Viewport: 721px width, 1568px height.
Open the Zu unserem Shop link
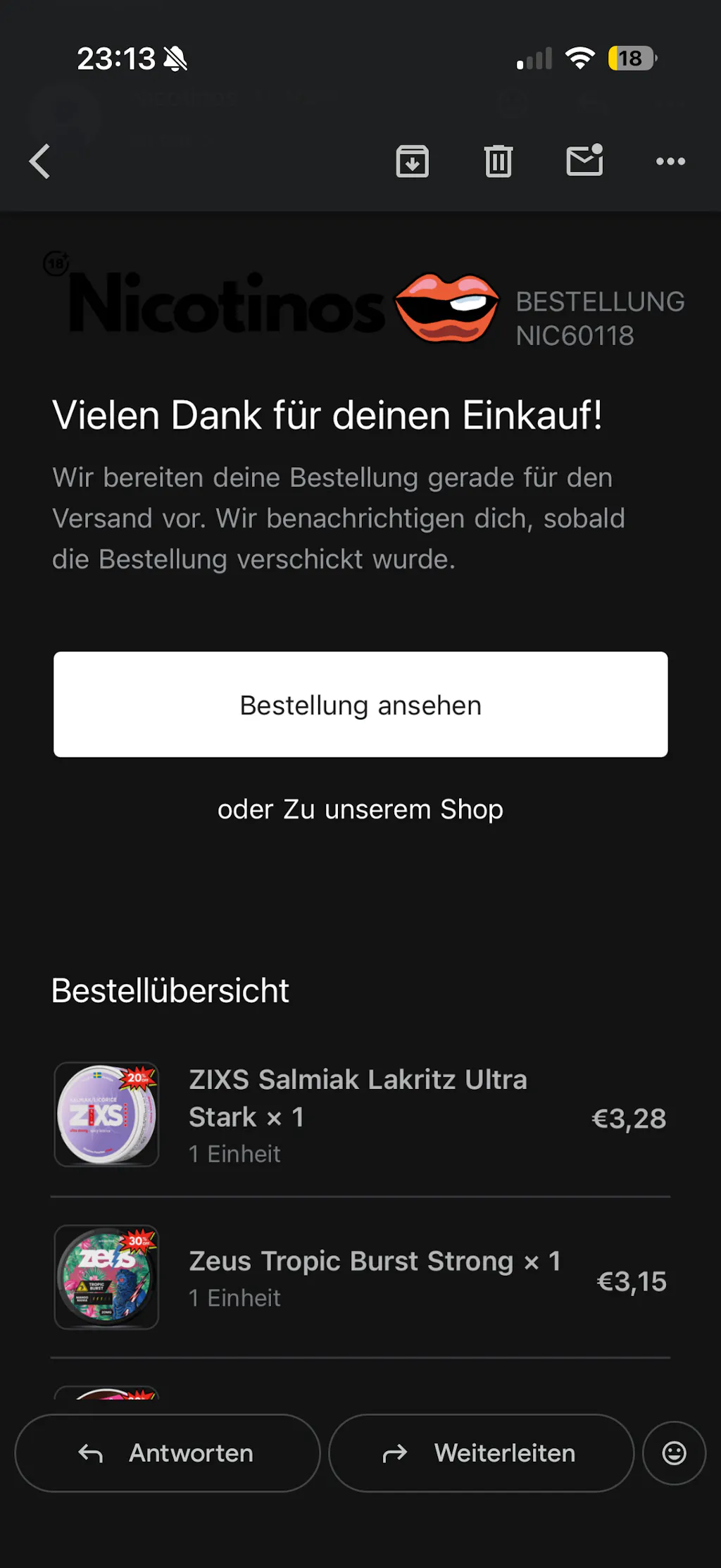(x=393, y=809)
